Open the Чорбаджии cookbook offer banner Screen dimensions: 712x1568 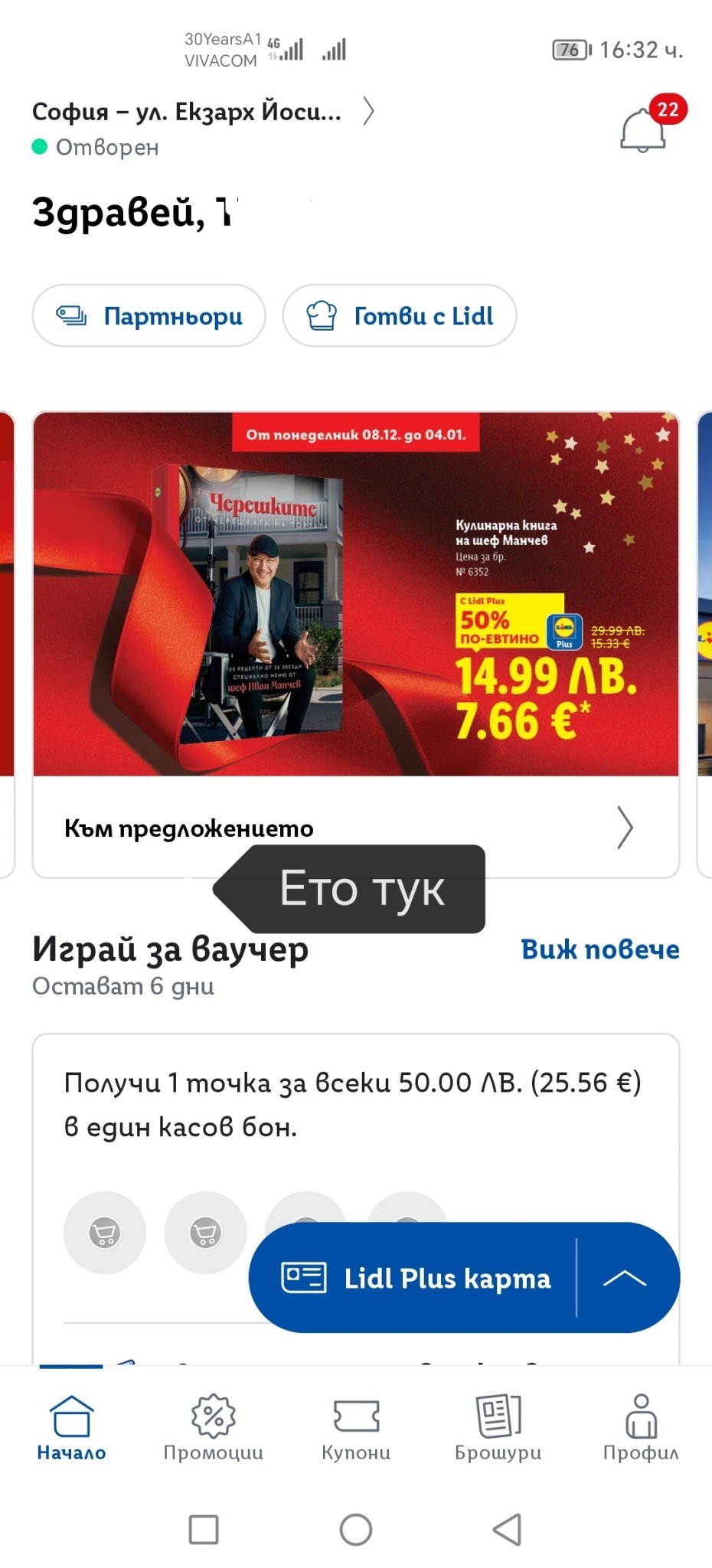tap(356, 594)
